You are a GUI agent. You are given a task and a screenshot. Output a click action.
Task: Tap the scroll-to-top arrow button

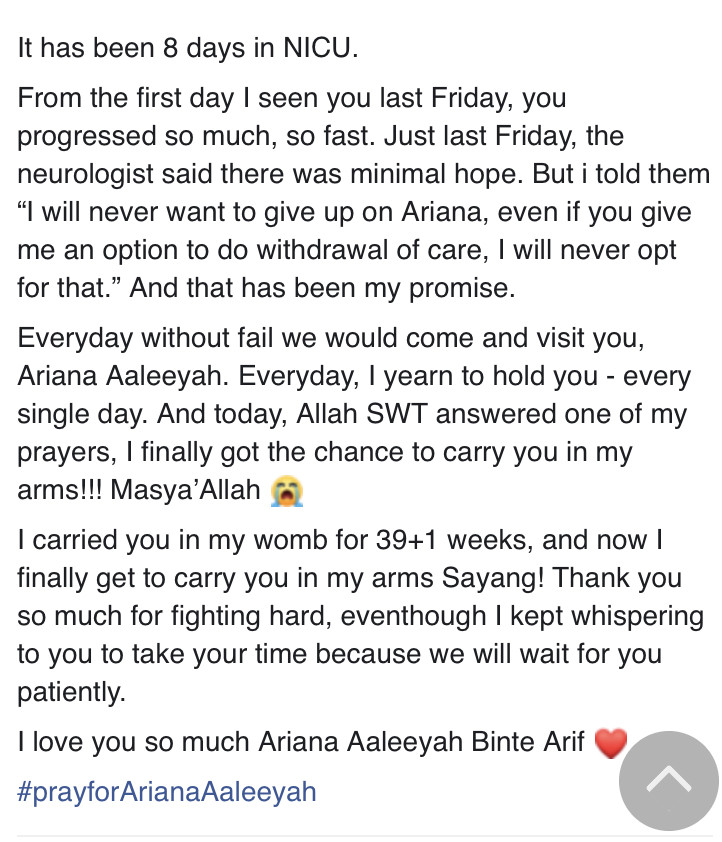pyautogui.click(x=668, y=780)
